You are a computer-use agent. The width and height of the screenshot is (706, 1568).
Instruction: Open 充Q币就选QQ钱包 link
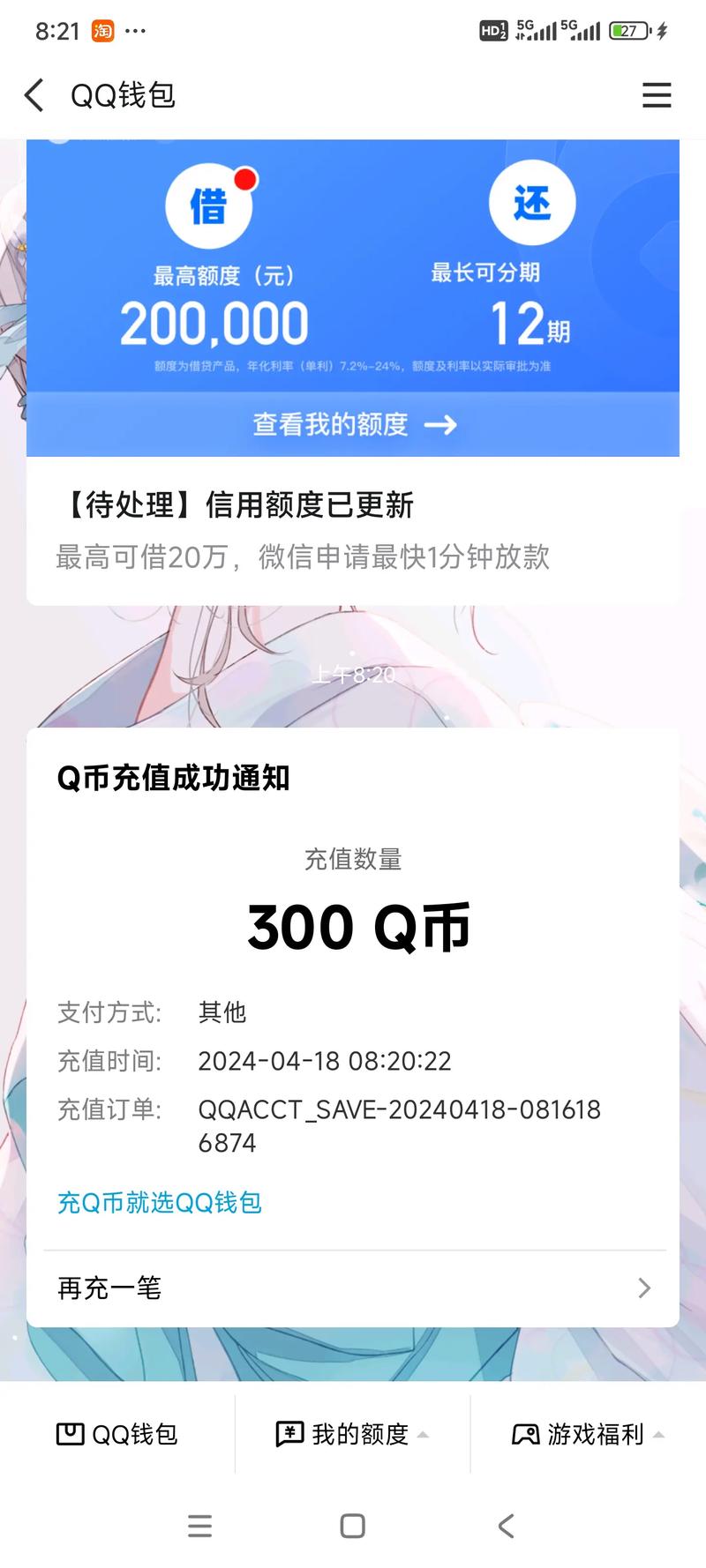[x=159, y=1201]
